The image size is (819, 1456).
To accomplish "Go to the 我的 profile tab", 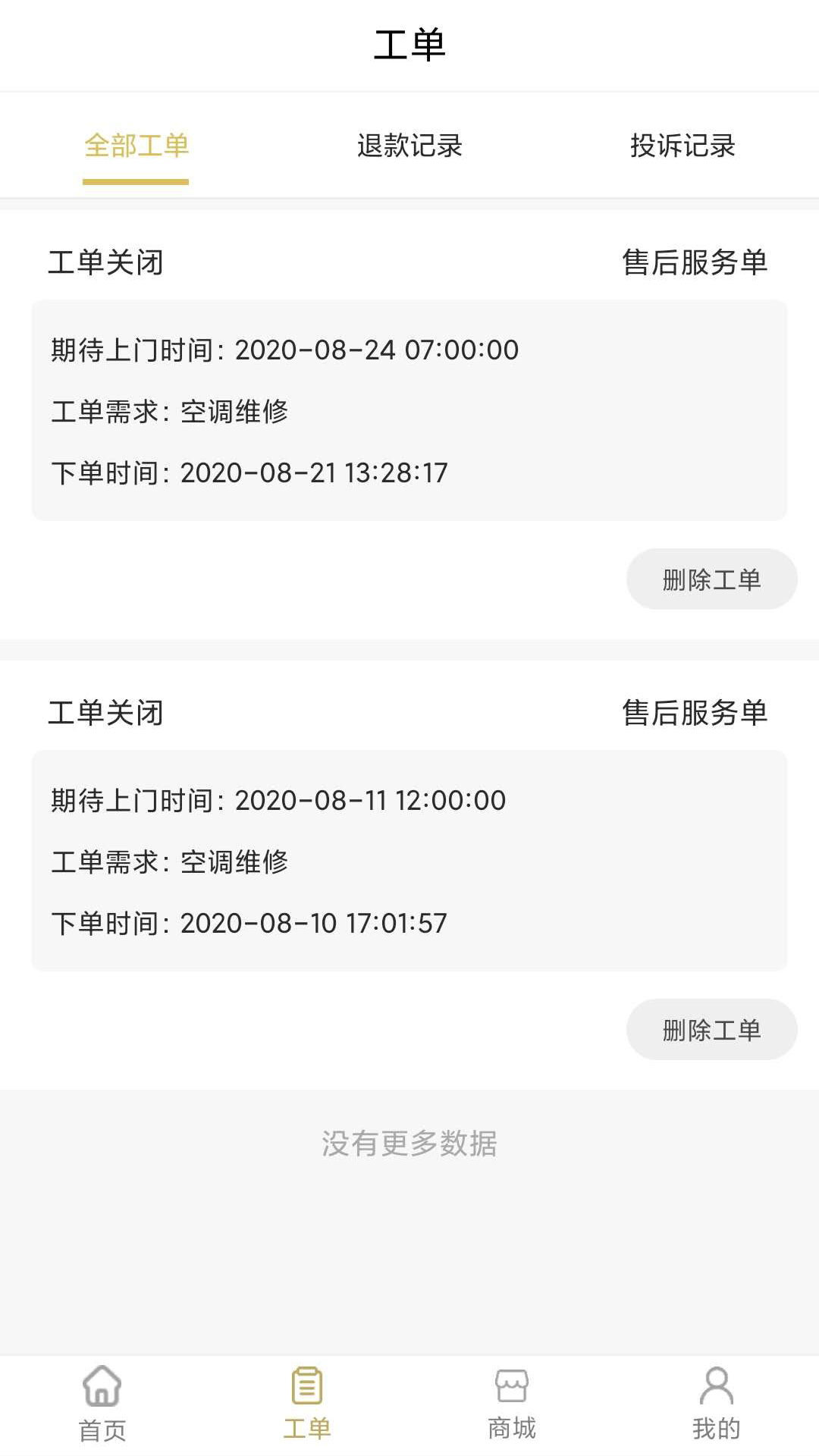I will 716,1403.
